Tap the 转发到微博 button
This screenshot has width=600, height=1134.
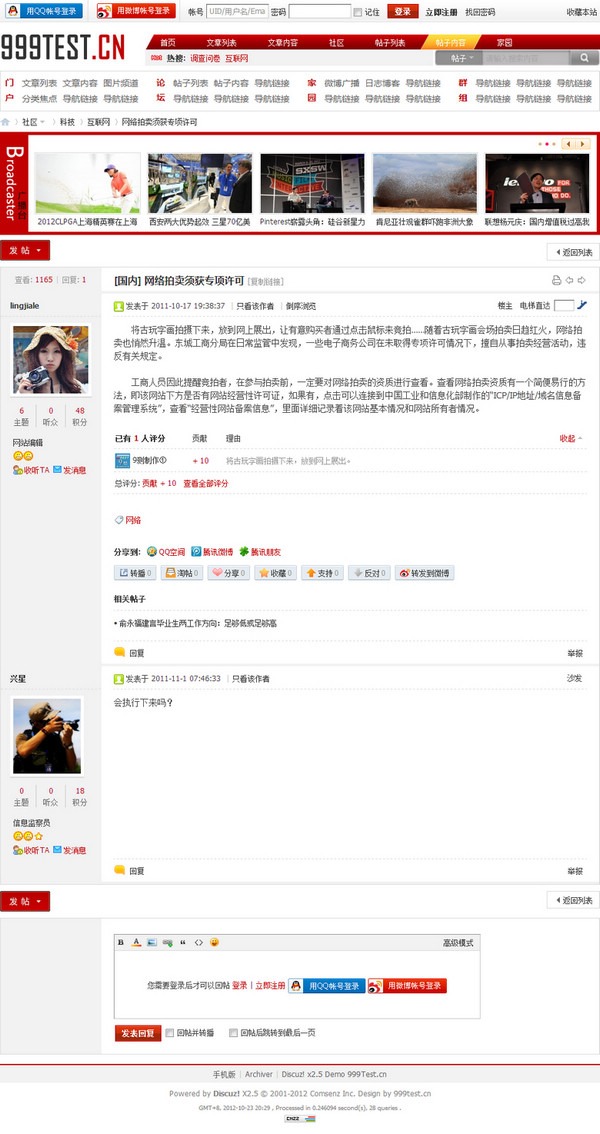[425, 573]
